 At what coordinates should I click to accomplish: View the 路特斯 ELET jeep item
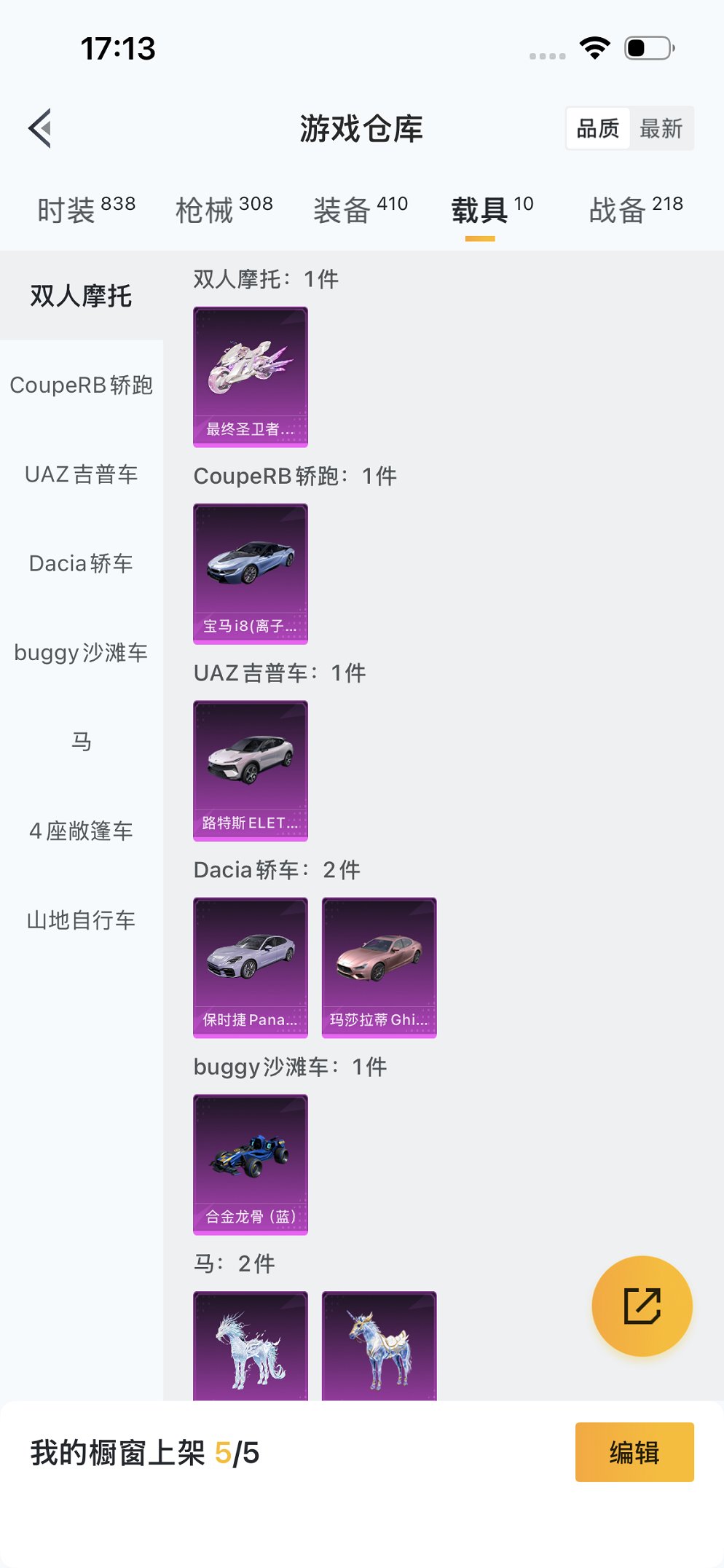[251, 771]
